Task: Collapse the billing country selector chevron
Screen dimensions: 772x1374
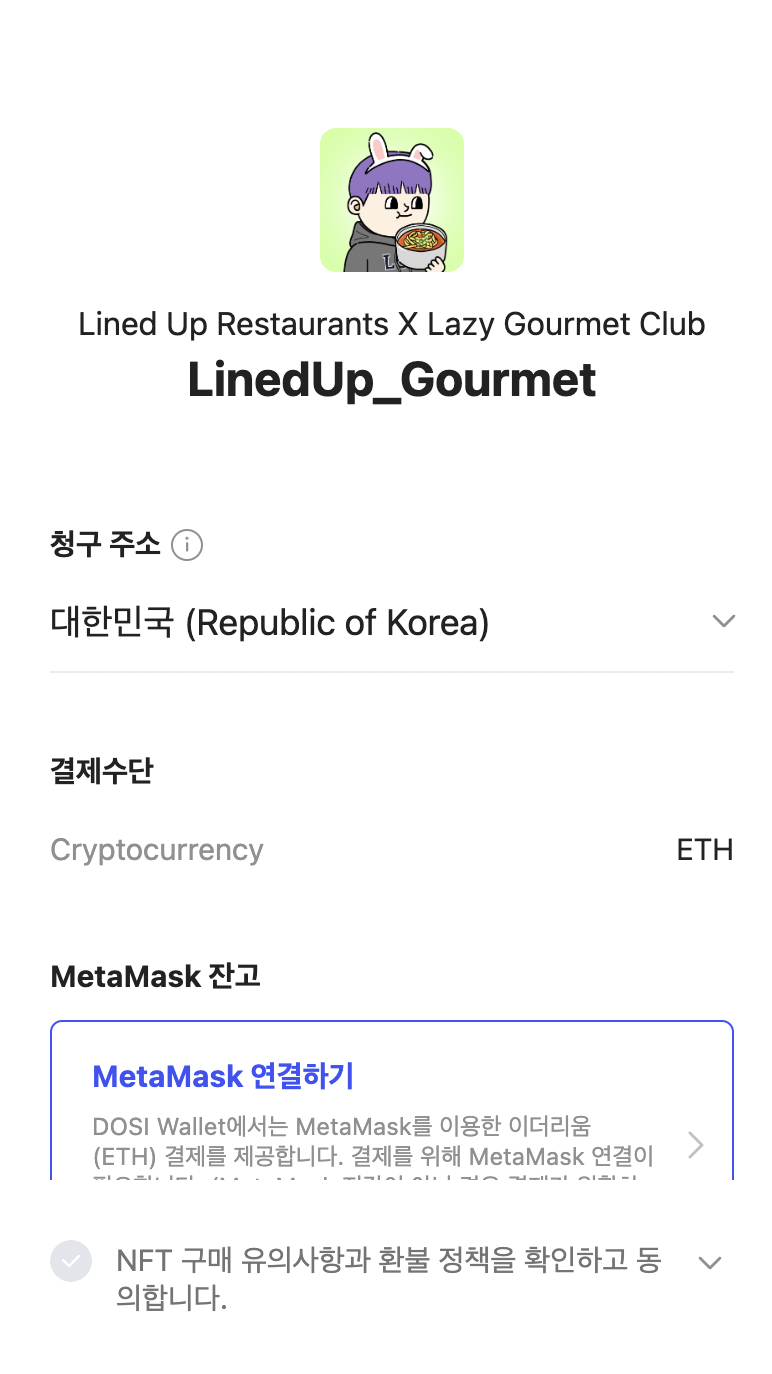Action: click(x=723, y=621)
